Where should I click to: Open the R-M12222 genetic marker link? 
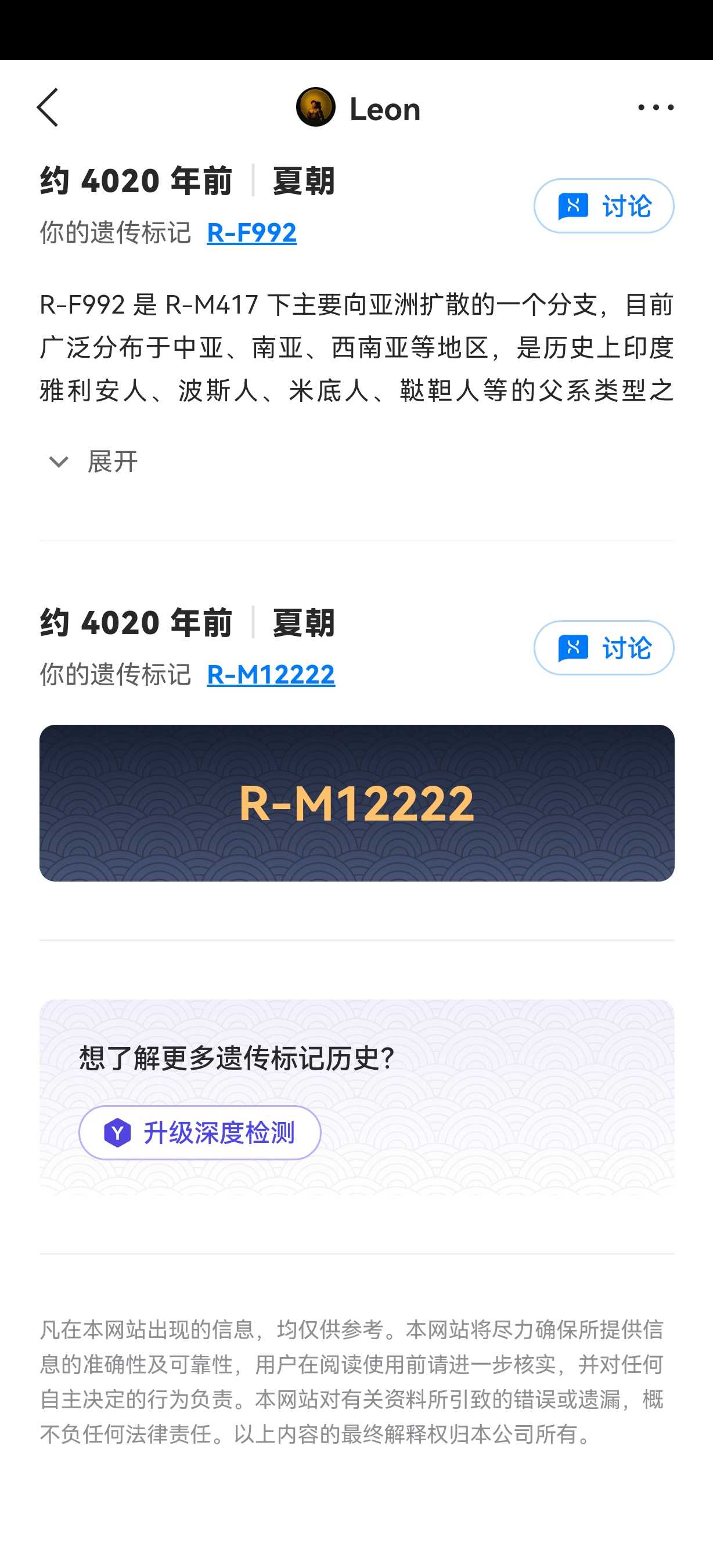(x=270, y=674)
